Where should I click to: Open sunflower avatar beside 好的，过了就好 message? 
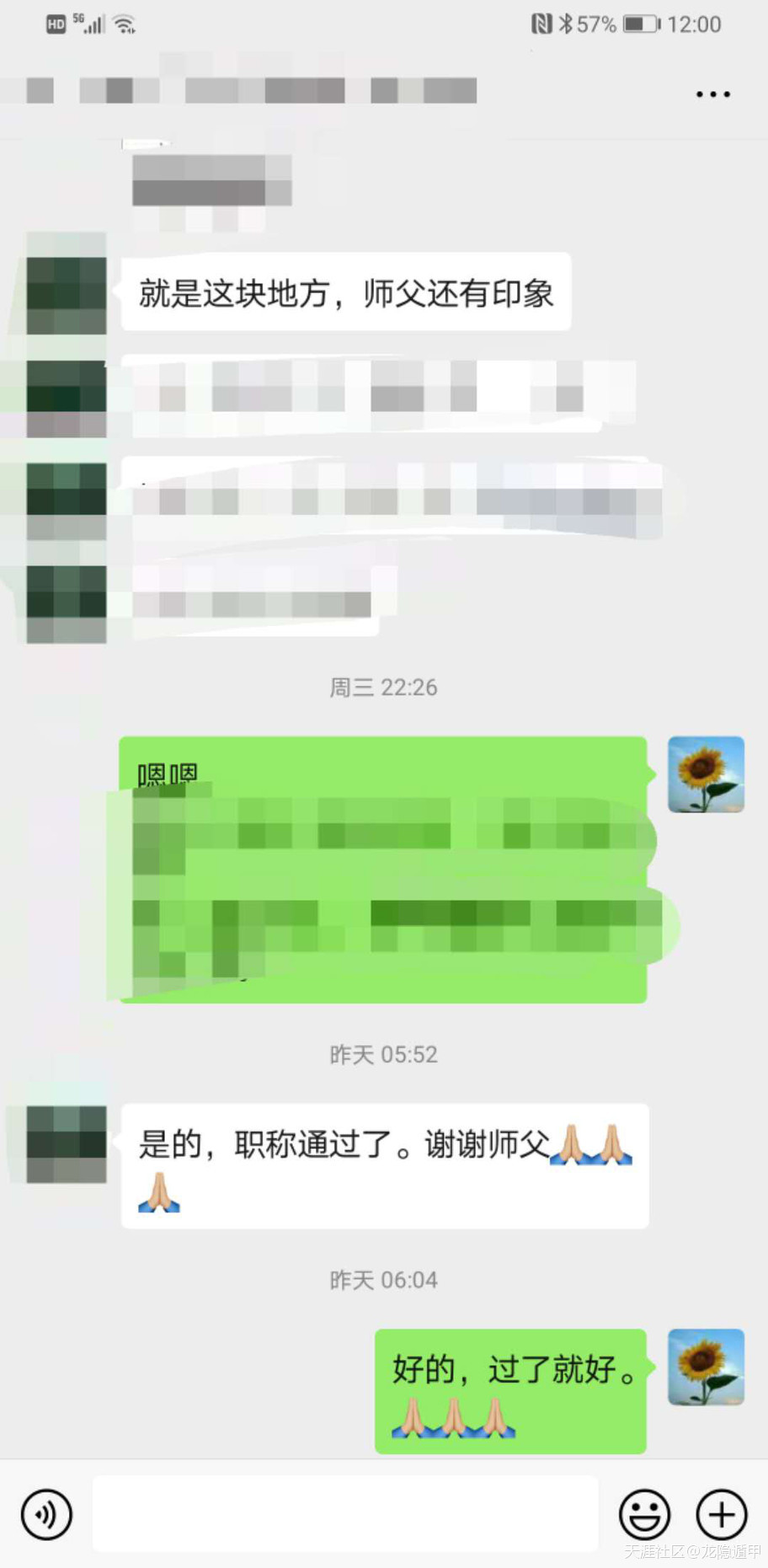[x=706, y=1367]
